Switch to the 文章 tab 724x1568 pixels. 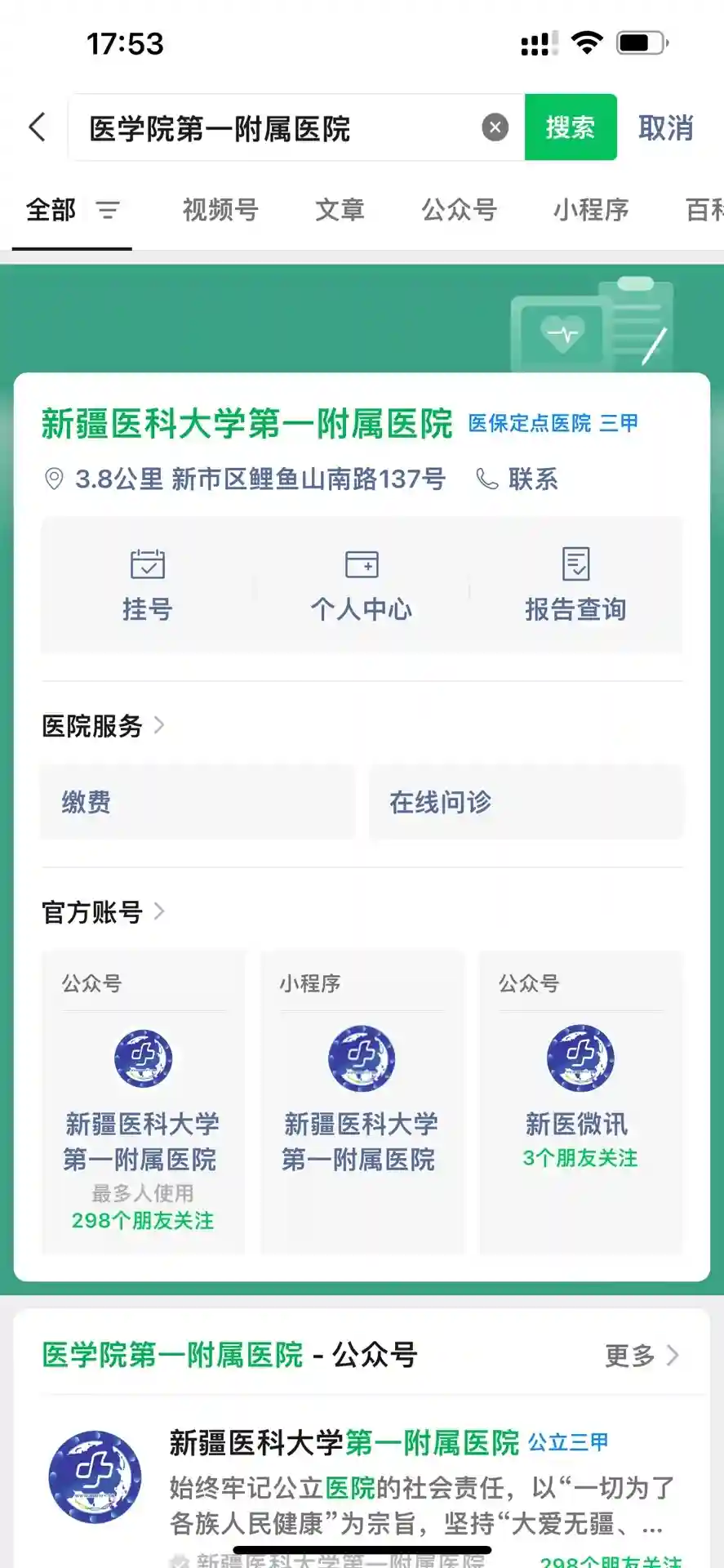[340, 210]
